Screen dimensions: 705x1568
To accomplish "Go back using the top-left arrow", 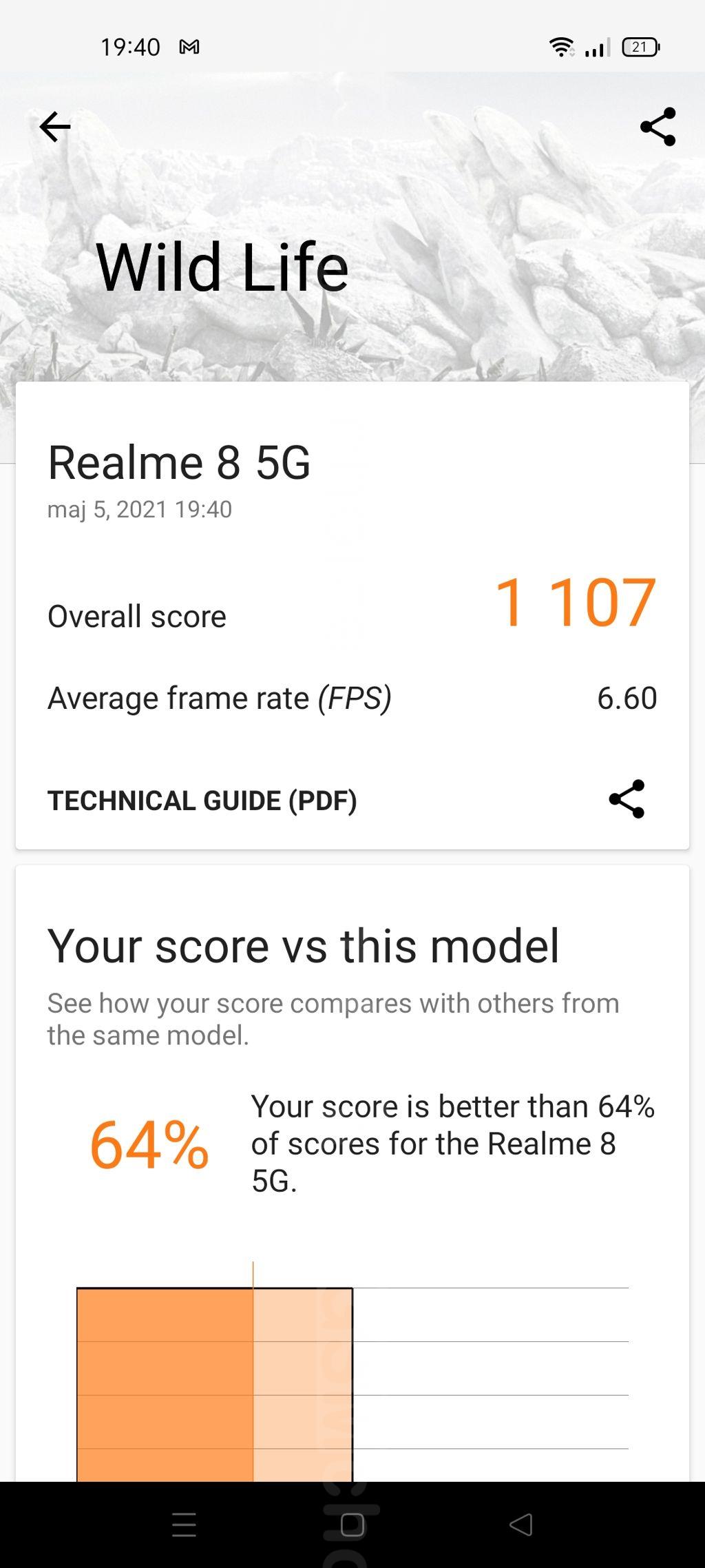I will pyautogui.click(x=55, y=127).
